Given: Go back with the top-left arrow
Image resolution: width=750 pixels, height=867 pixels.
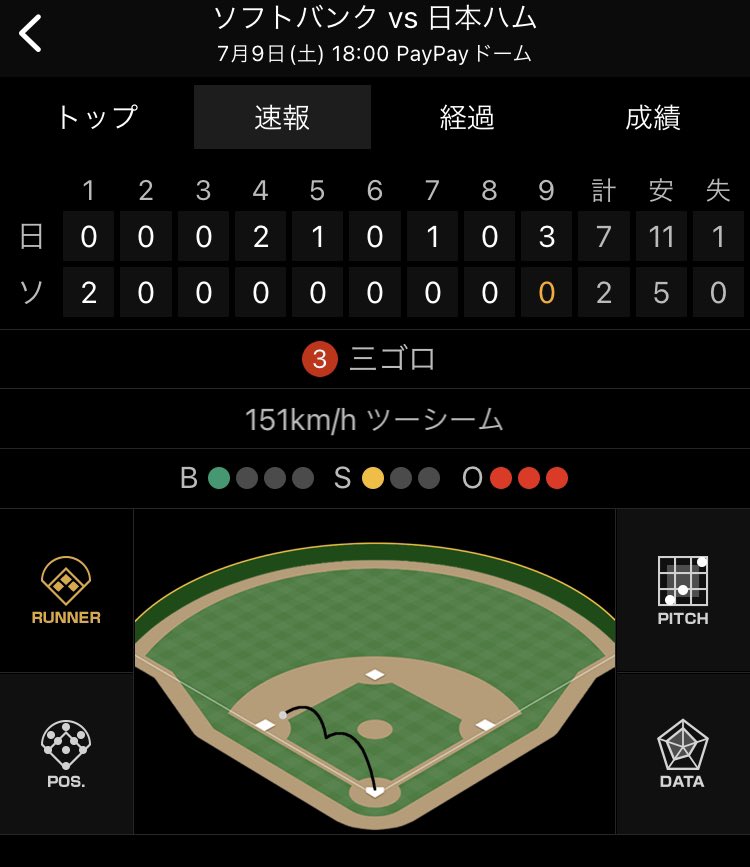Looking at the screenshot, I should 30,33.
